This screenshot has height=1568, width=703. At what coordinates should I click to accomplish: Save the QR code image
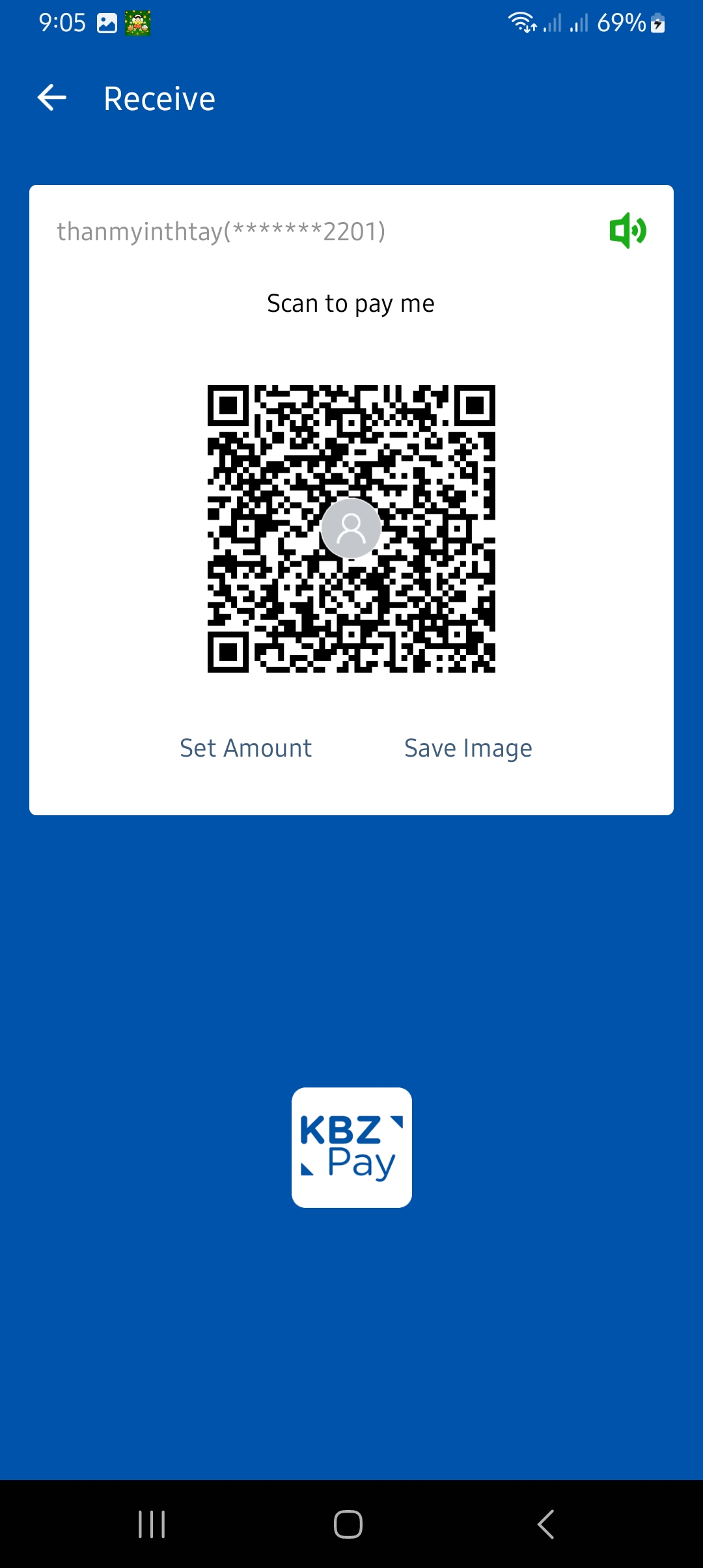(x=468, y=748)
